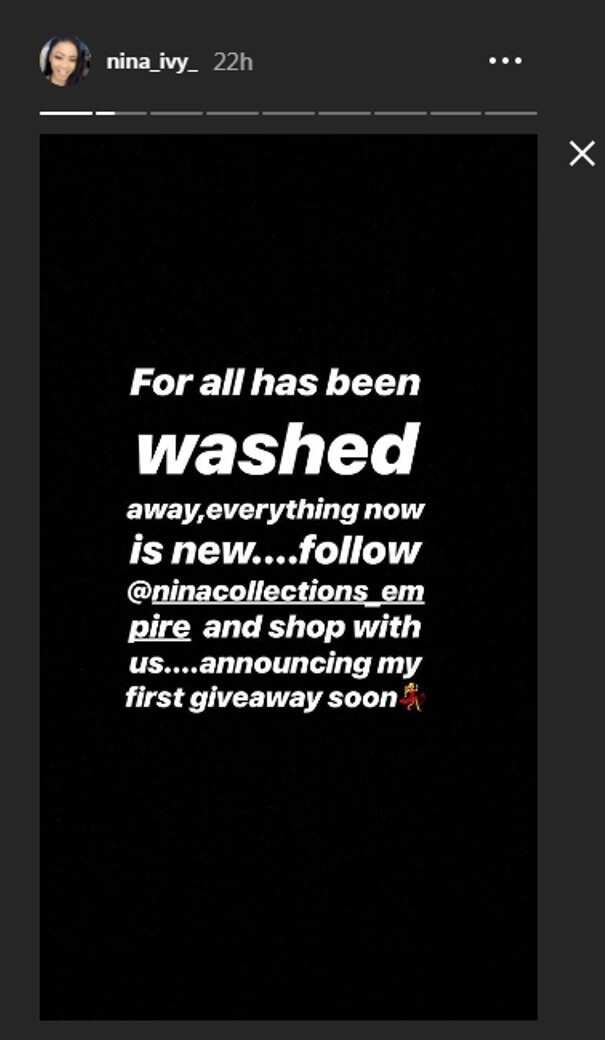Open the three-dot overflow menu

click(505, 61)
